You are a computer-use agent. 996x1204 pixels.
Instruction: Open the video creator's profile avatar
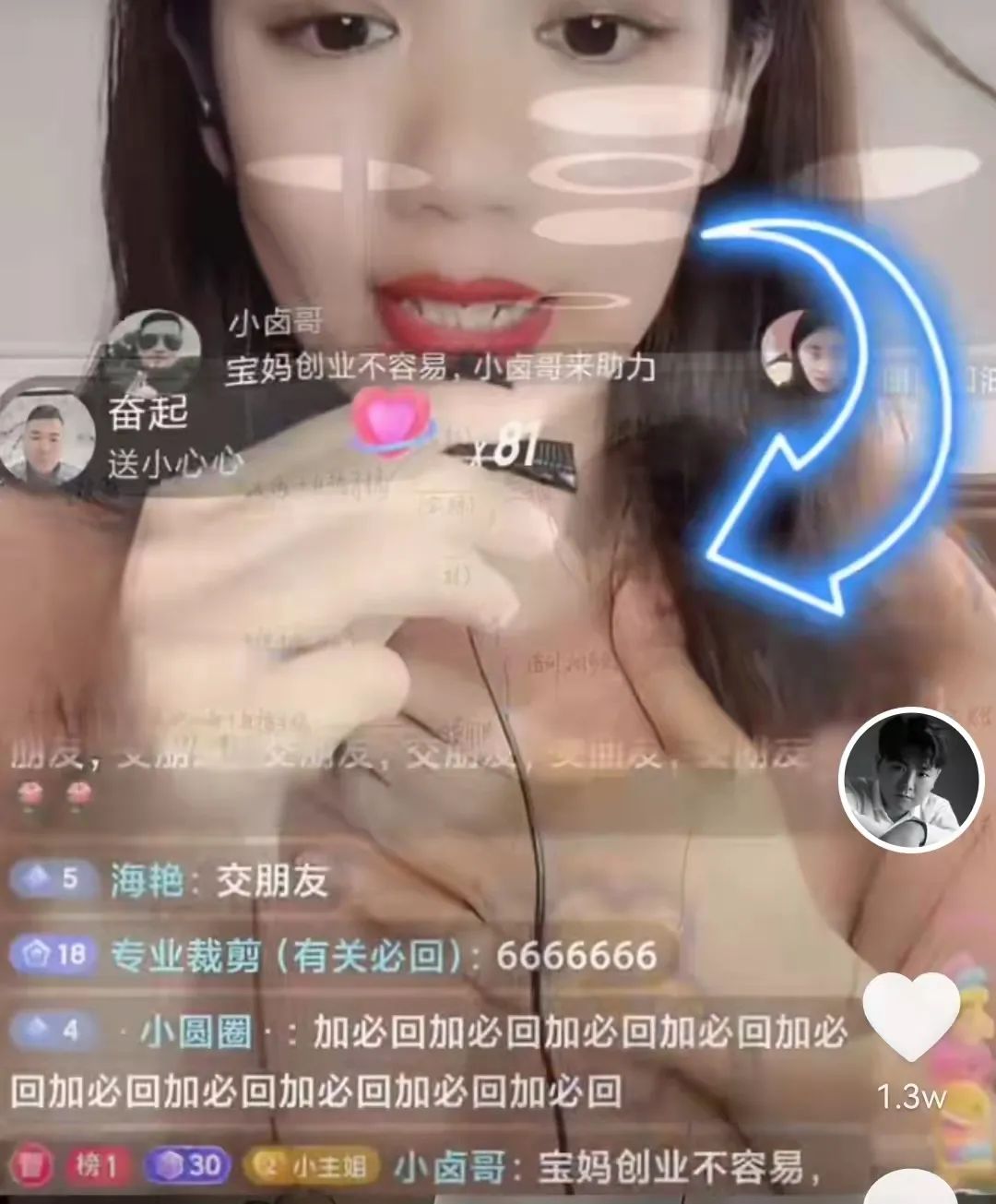tap(911, 780)
